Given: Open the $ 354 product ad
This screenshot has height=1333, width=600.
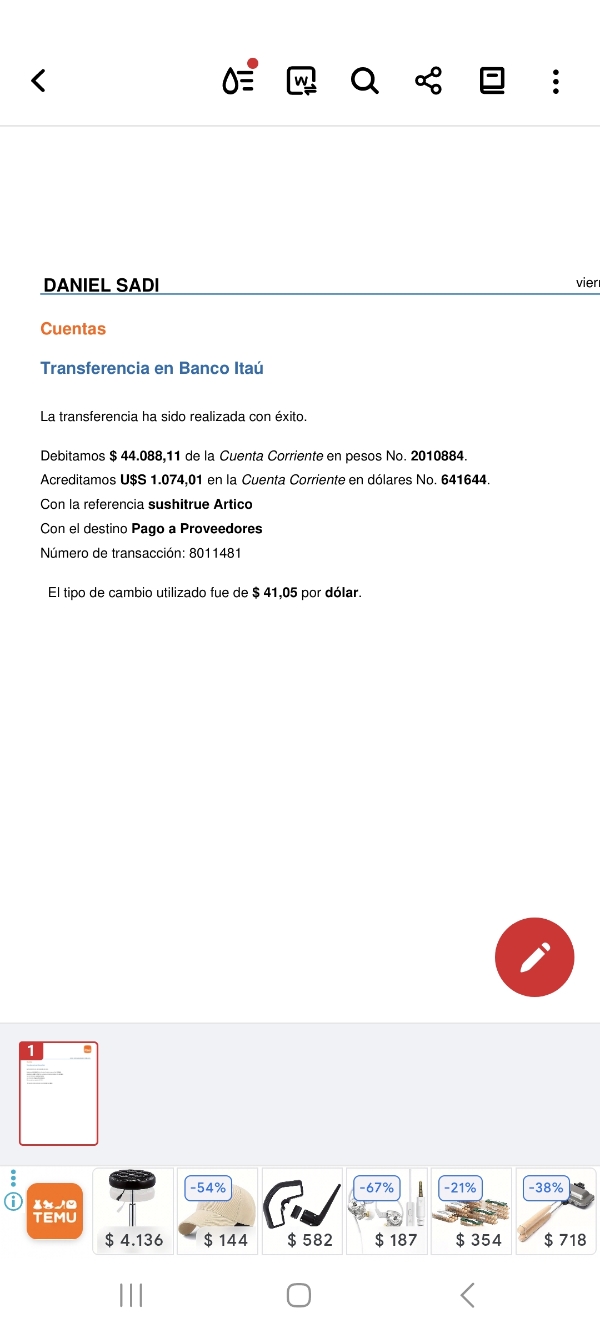Looking at the screenshot, I should point(471,1211).
